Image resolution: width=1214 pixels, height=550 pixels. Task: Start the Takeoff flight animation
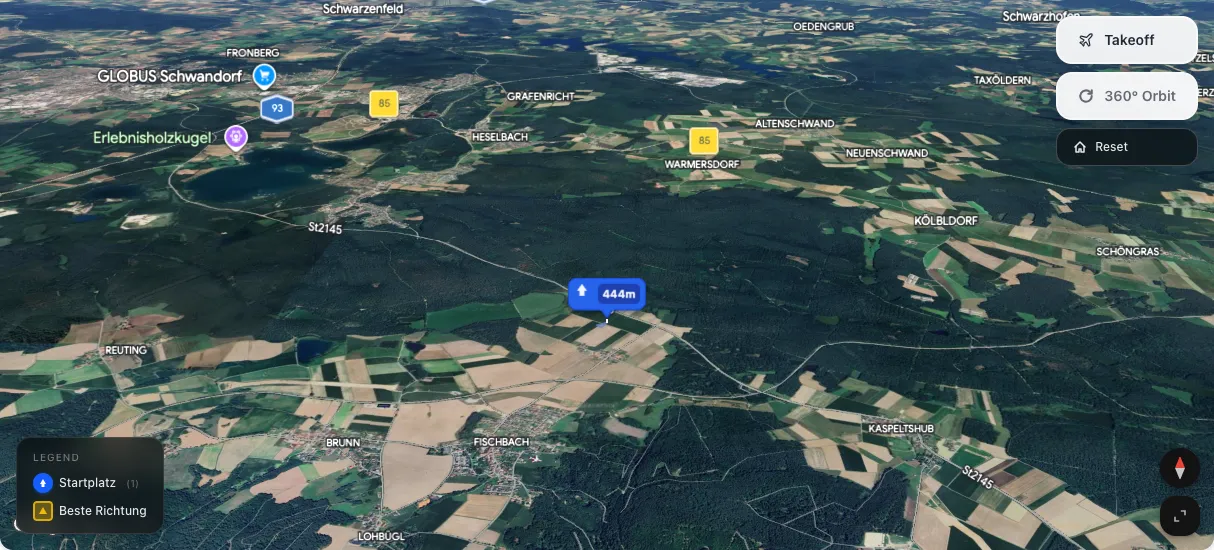point(1126,40)
